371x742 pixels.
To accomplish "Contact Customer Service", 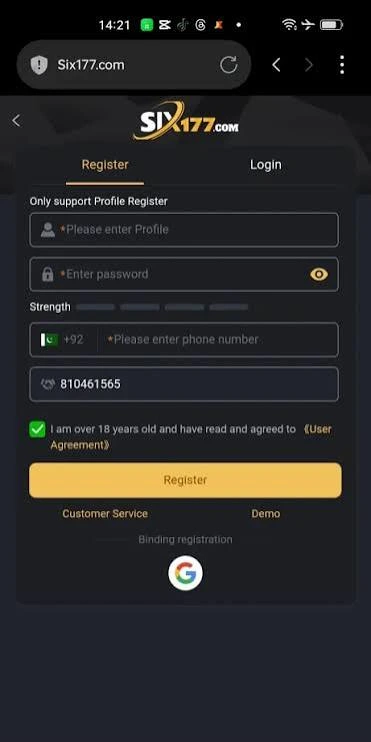I will click(105, 513).
